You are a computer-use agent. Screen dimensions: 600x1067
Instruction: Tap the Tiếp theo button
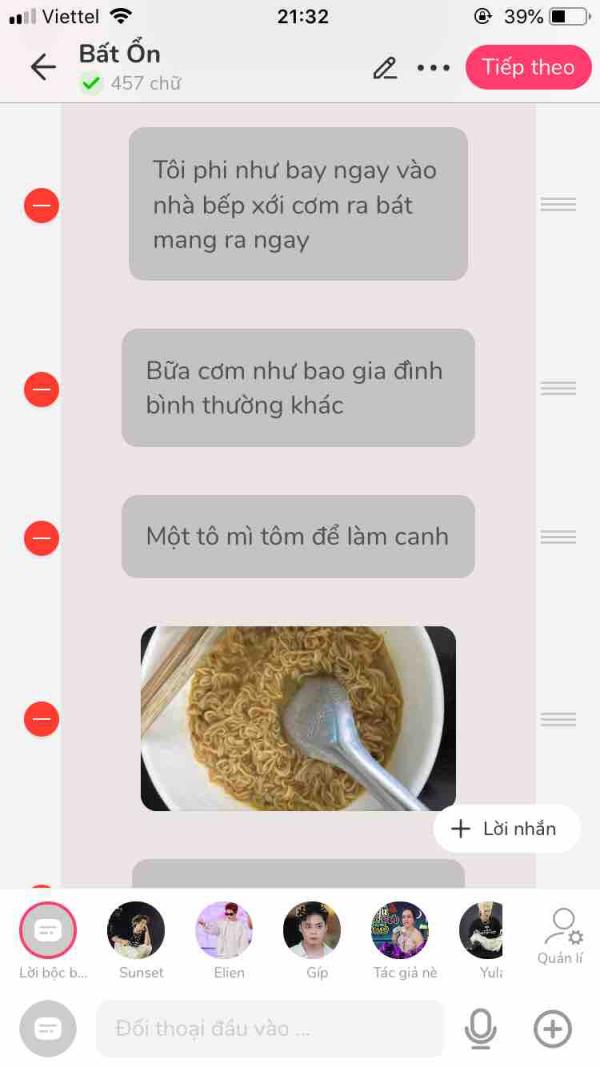(529, 67)
